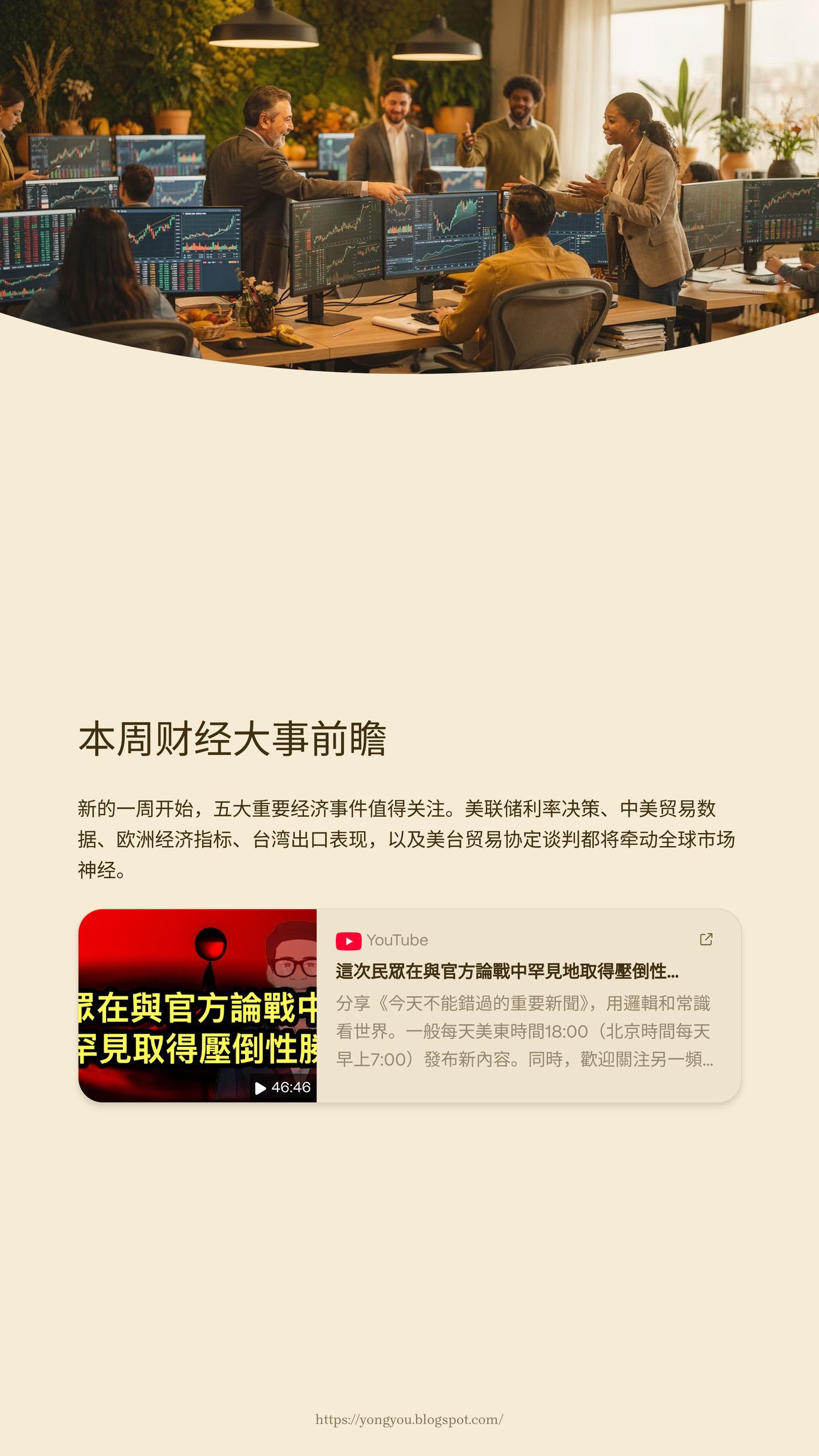Open the YouTube link in external window
The height and width of the screenshot is (1456, 819).
[x=706, y=939]
